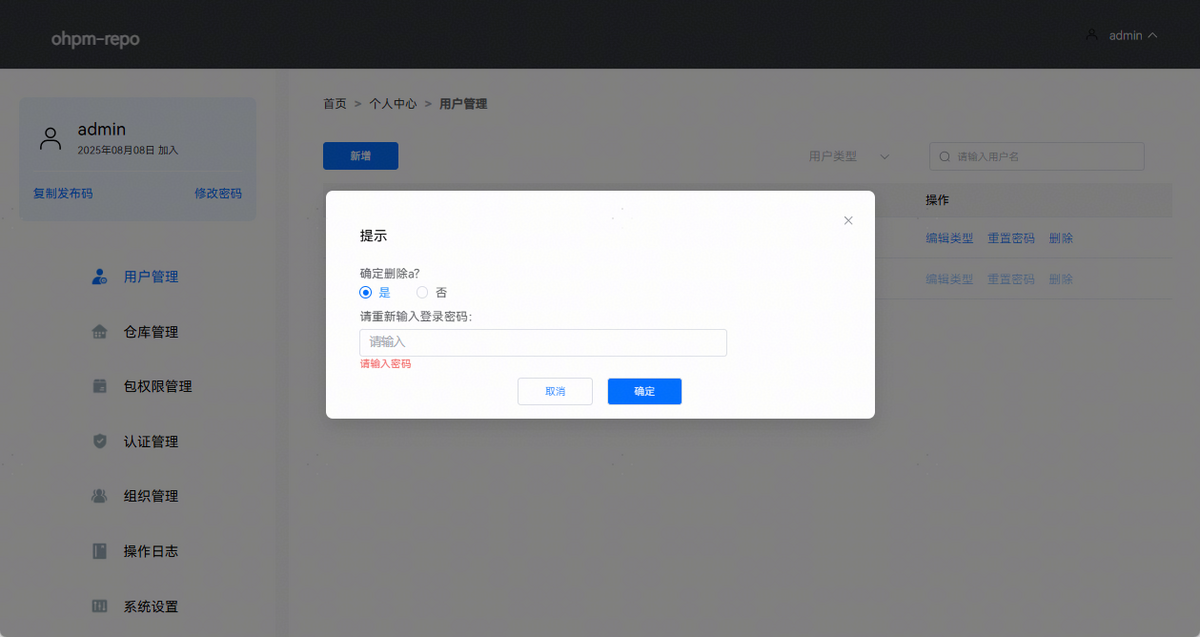Focus the login password input field
Image resolution: width=1200 pixels, height=637 pixels.
[542, 342]
